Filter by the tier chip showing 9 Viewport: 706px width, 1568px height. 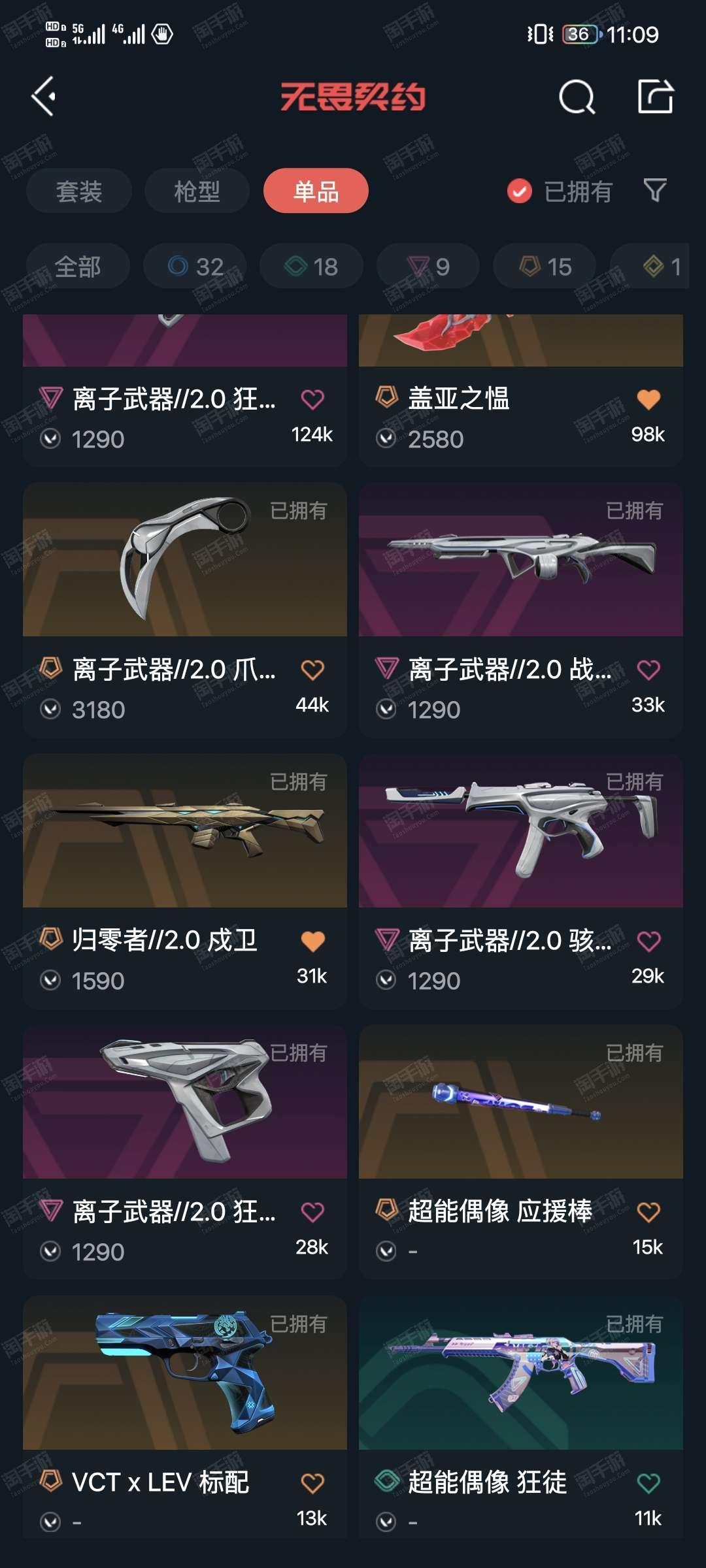(428, 267)
